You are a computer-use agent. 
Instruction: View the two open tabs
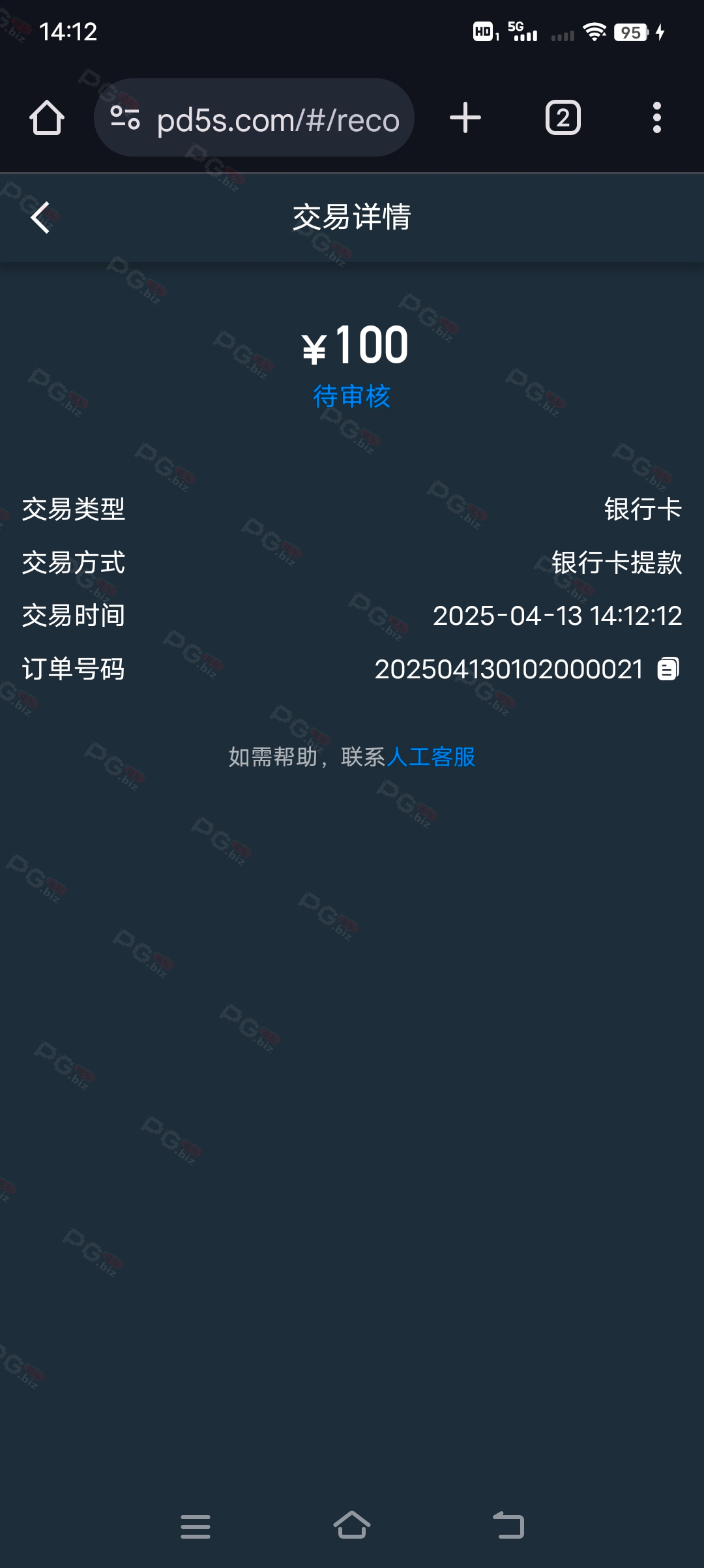(563, 118)
